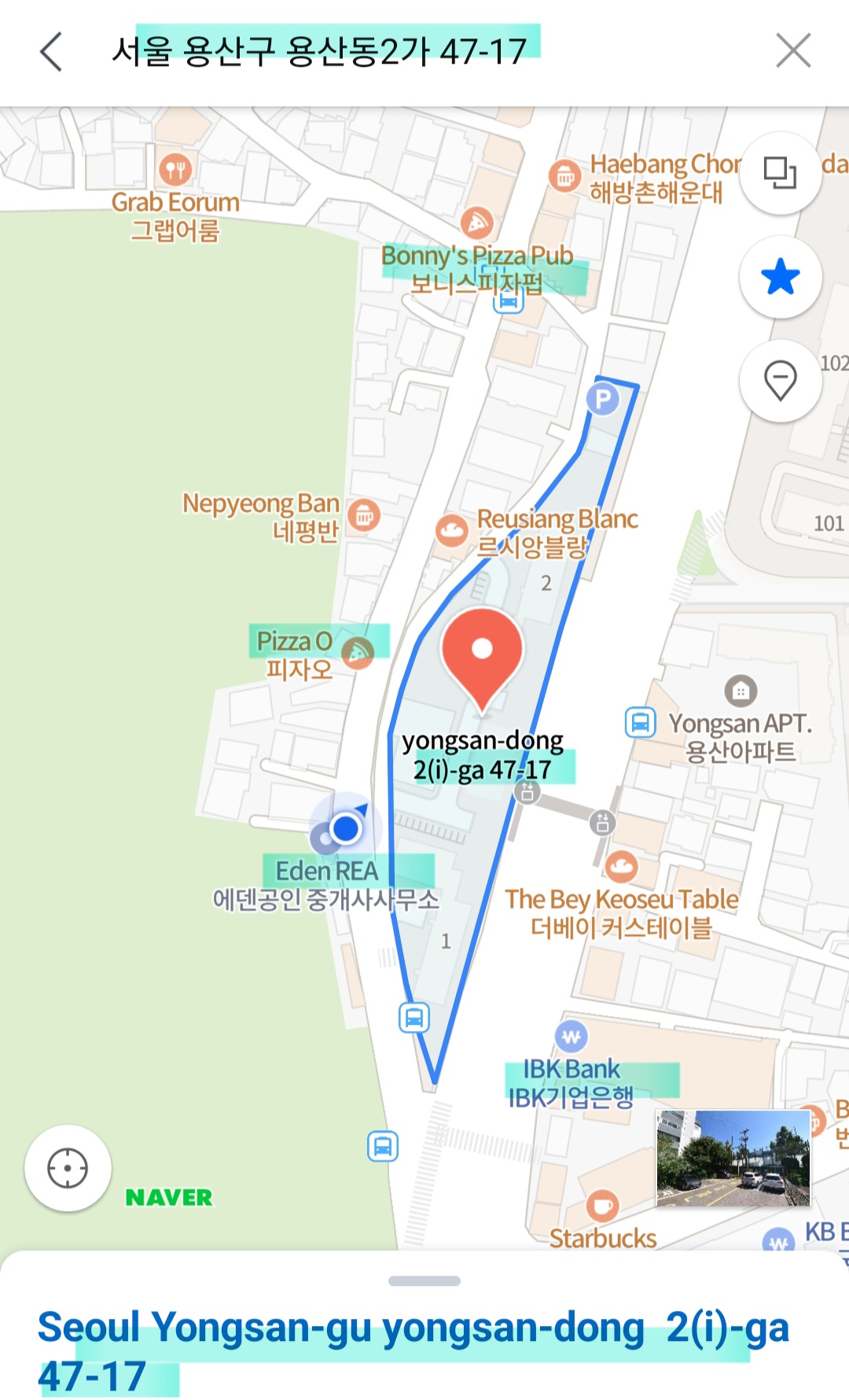Clear the search with the X icon
This screenshot has width=849, height=1400.
(x=792, y=51)
